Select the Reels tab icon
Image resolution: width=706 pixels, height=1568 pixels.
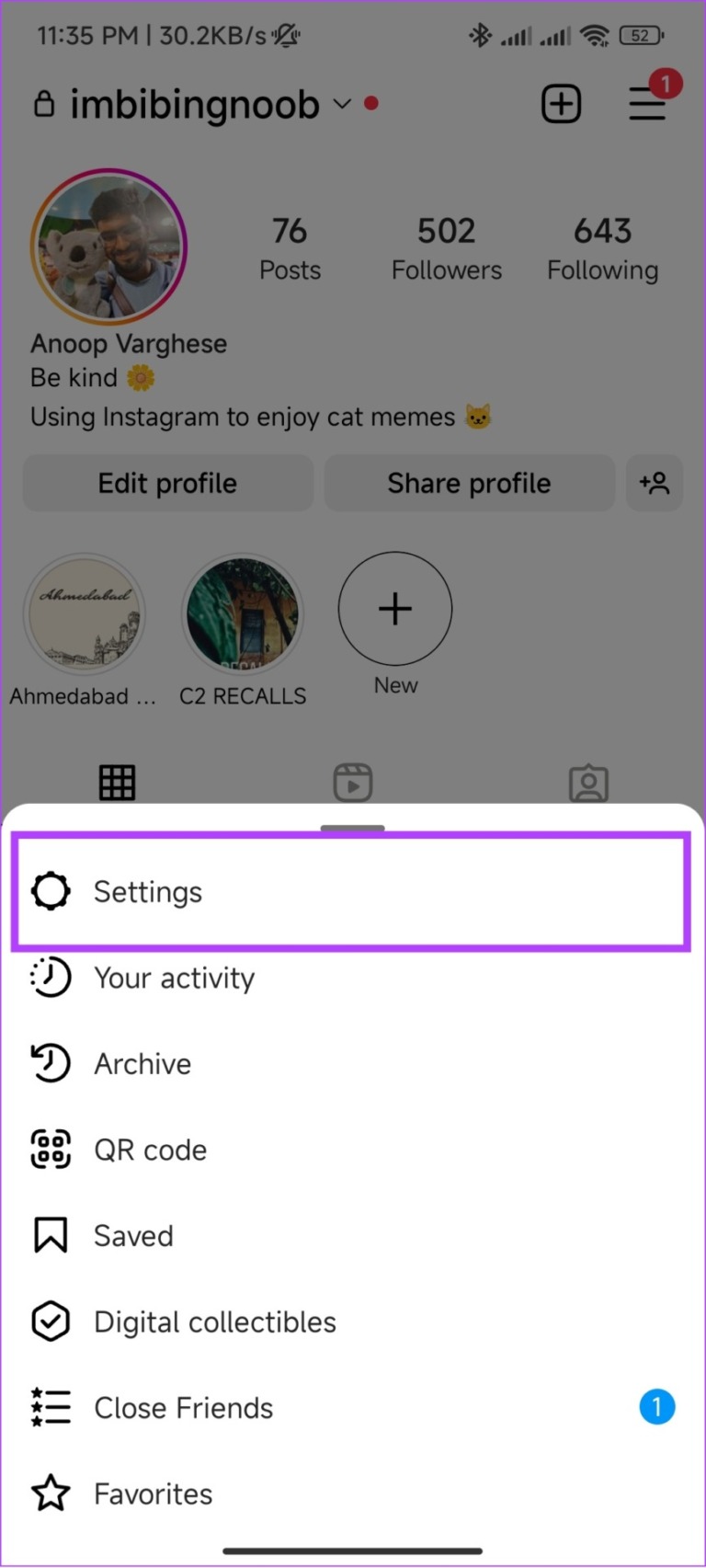point(352,782)
